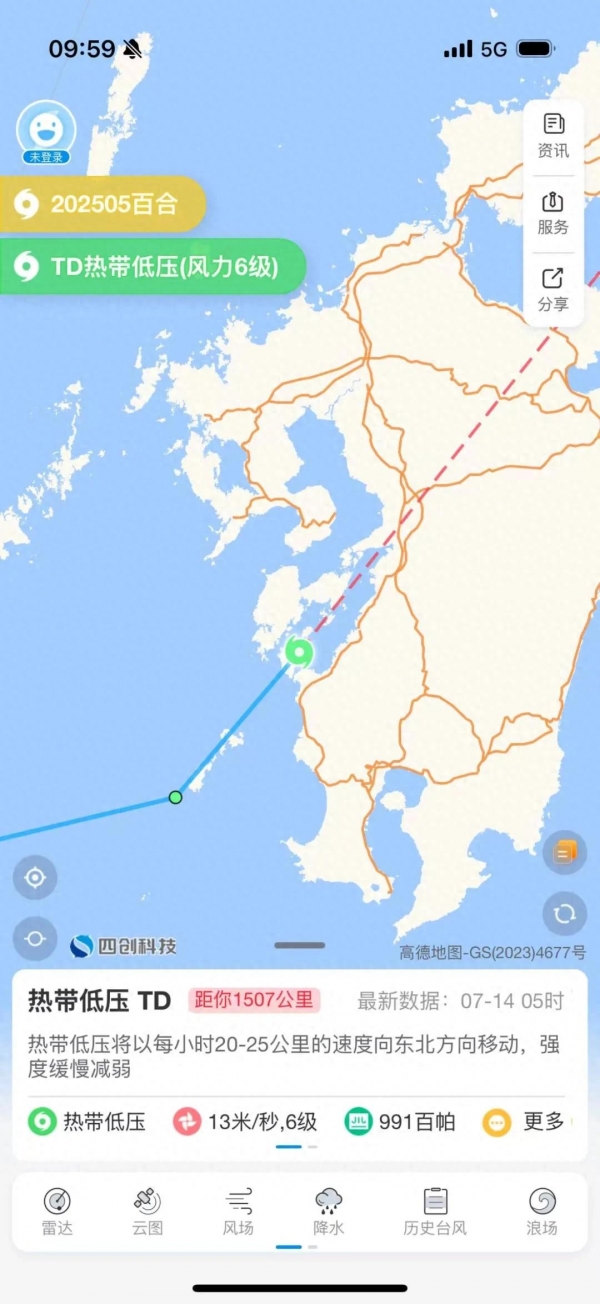Tap the current typhoon position marker
Screen dimensions: 600x1304
[299, 652]
